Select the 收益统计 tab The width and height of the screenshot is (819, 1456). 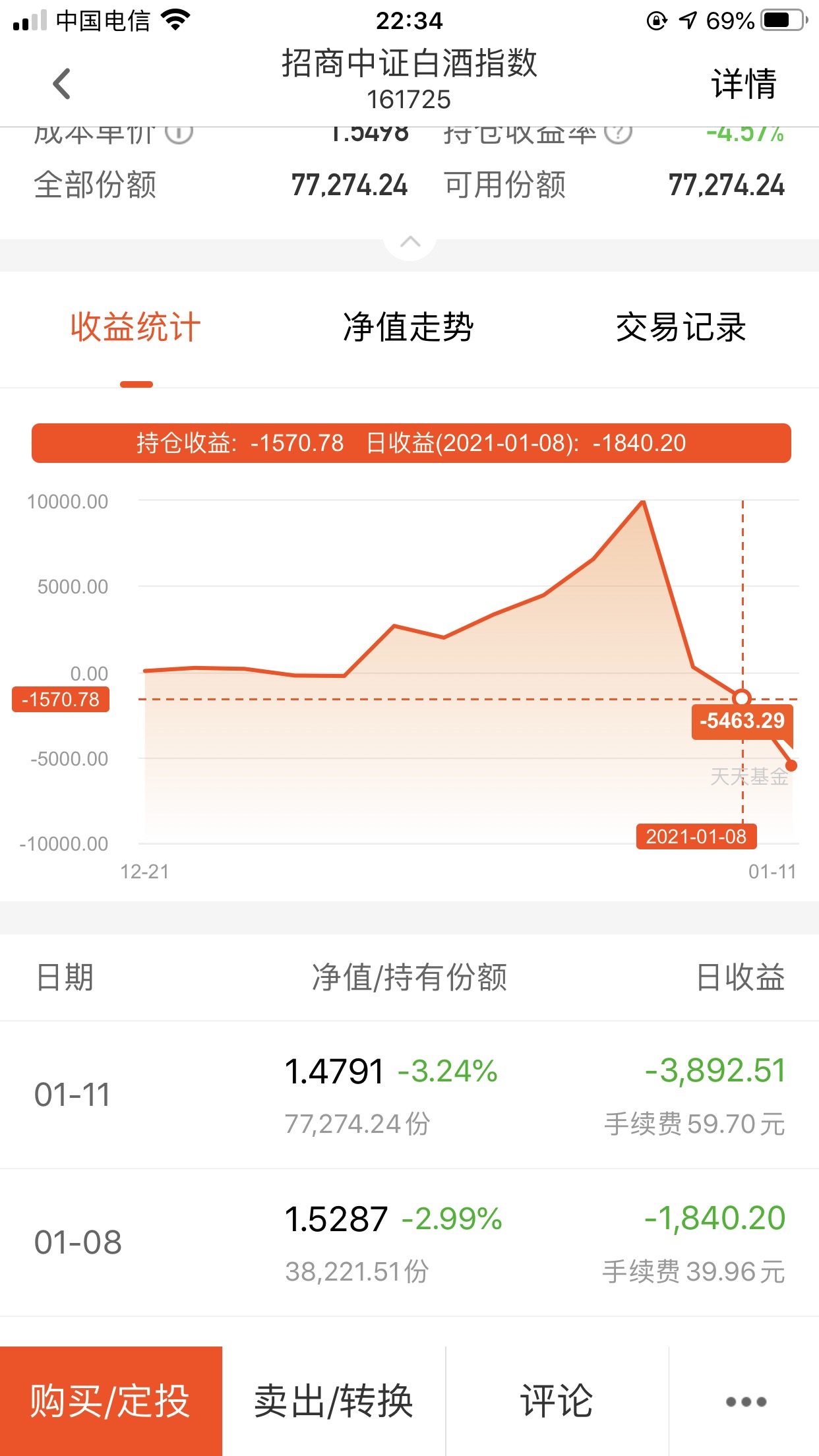134,328
